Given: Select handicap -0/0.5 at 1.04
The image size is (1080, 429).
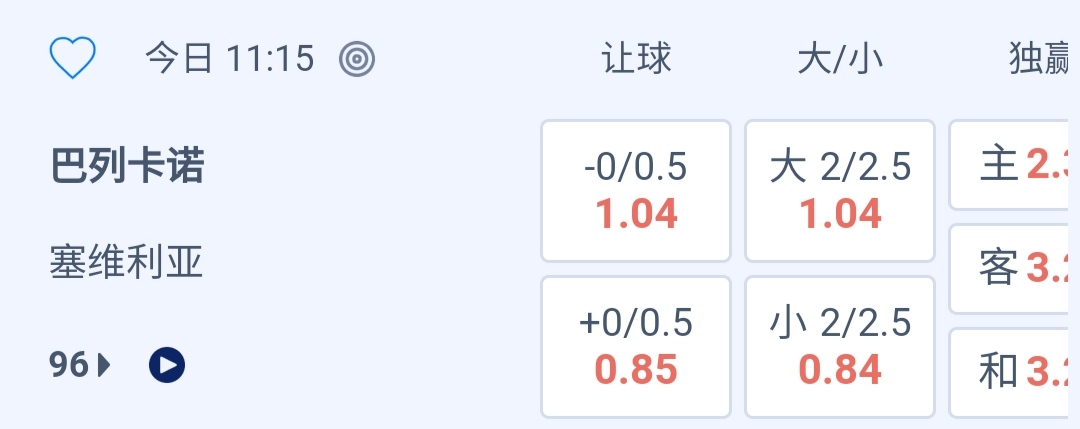Looking at the screenshot, I should pos(636,191).
